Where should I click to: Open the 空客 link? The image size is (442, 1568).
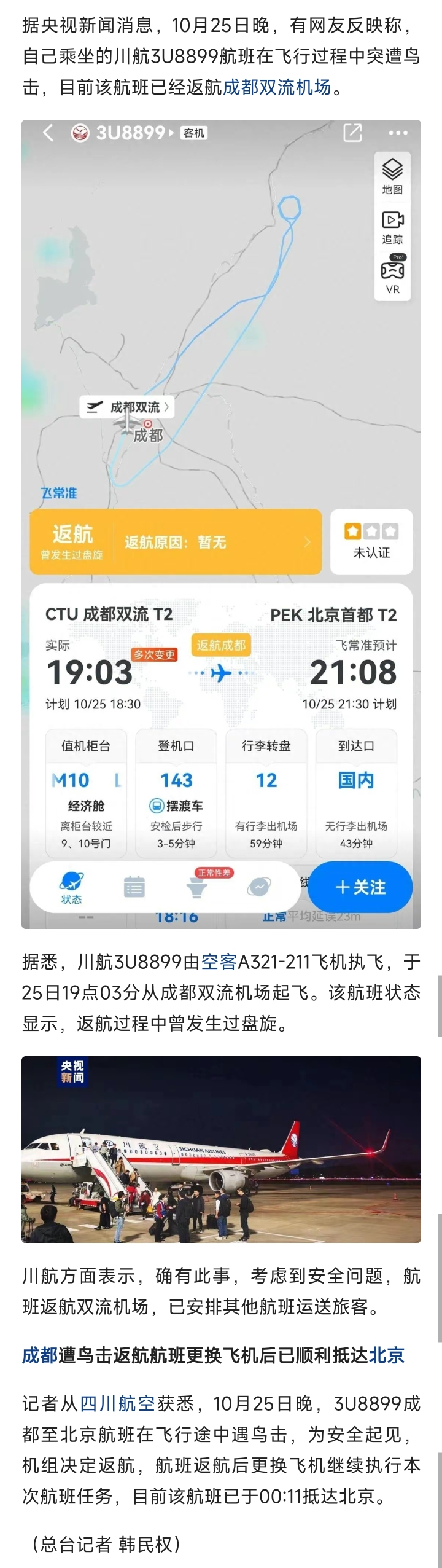coord(219,962)
